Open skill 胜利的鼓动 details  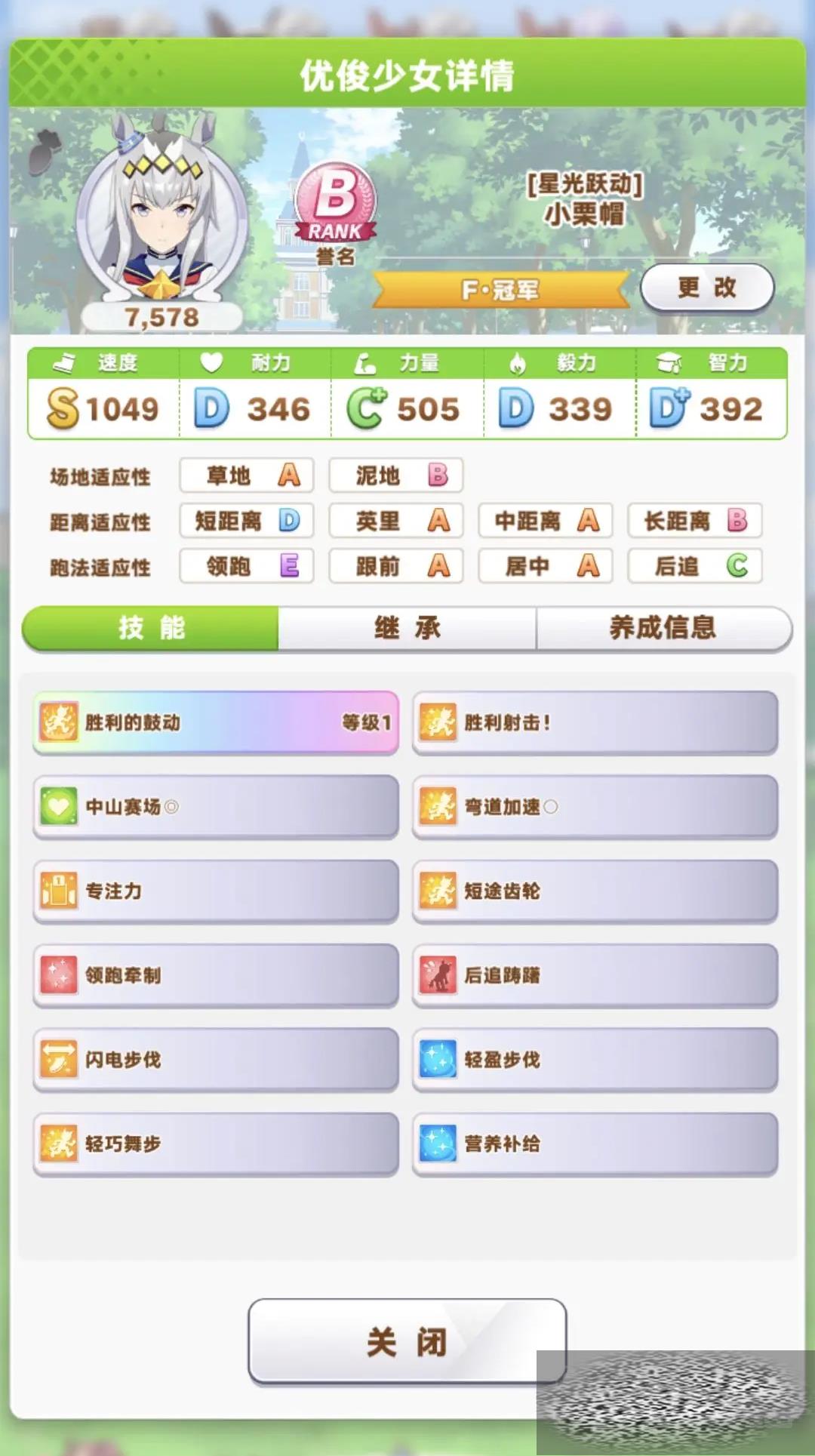coord(216,722)
